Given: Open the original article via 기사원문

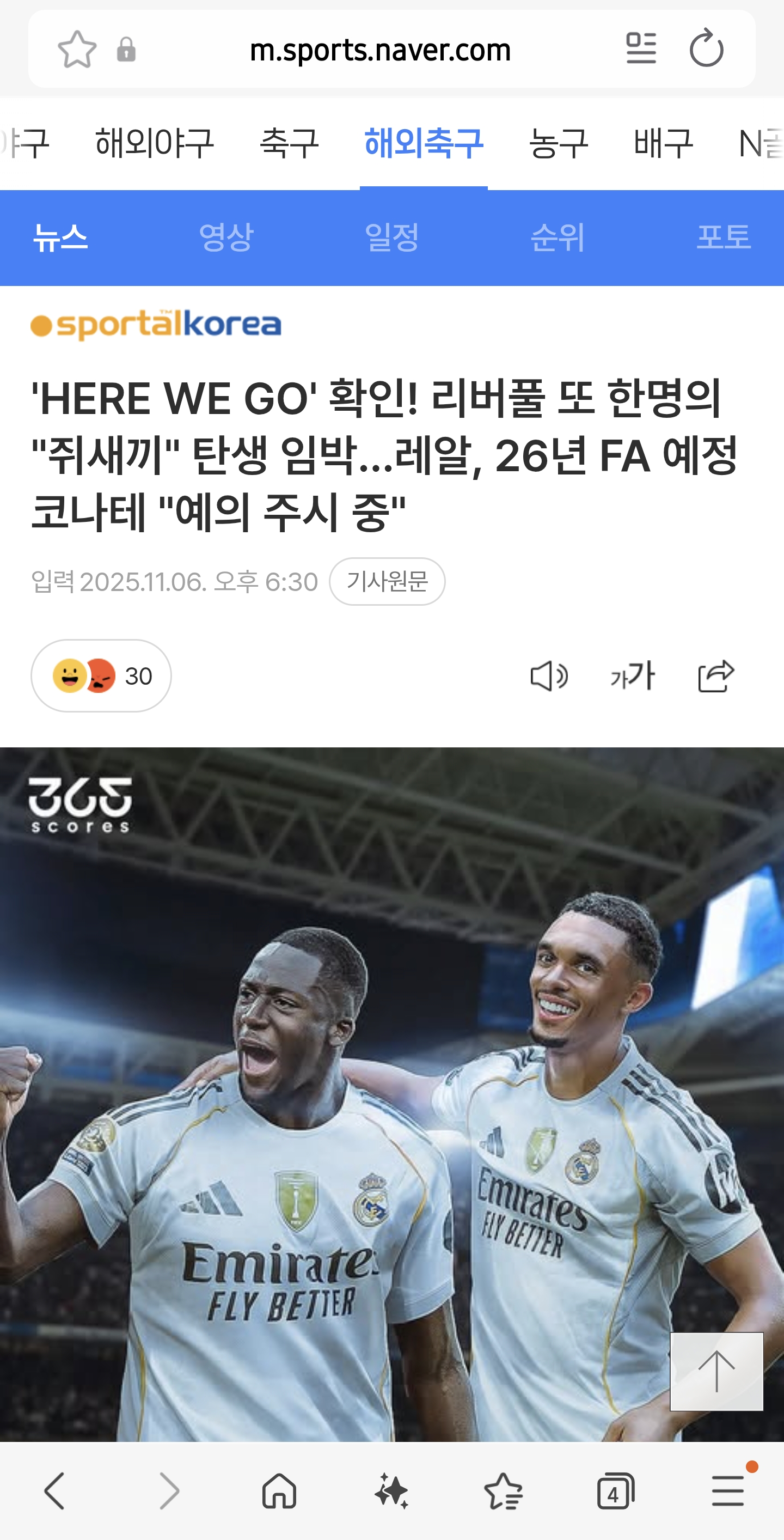Looking at the screenshot, I should tap(387, 581).
